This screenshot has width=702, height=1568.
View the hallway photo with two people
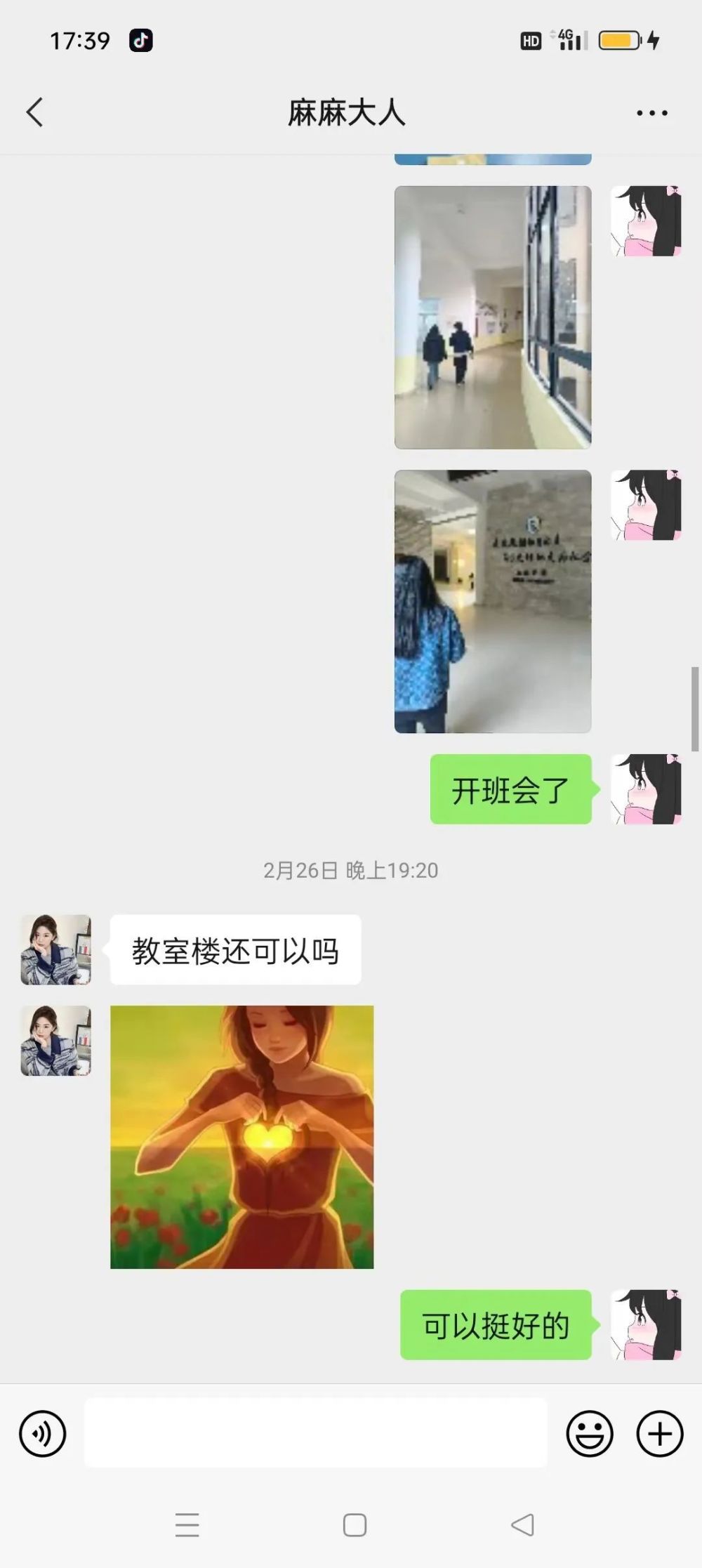[492, 317]
